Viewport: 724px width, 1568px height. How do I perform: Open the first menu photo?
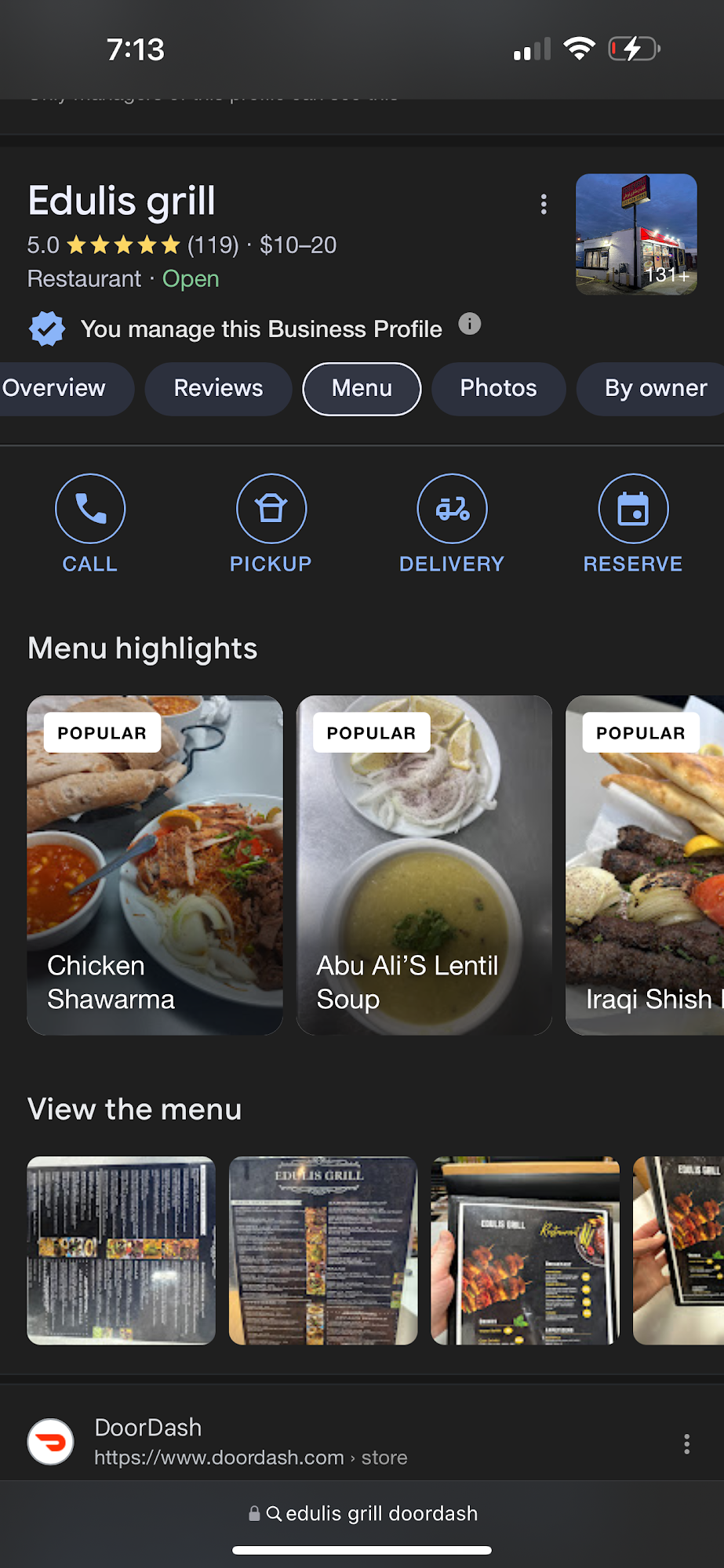(x=121, y=1250)
